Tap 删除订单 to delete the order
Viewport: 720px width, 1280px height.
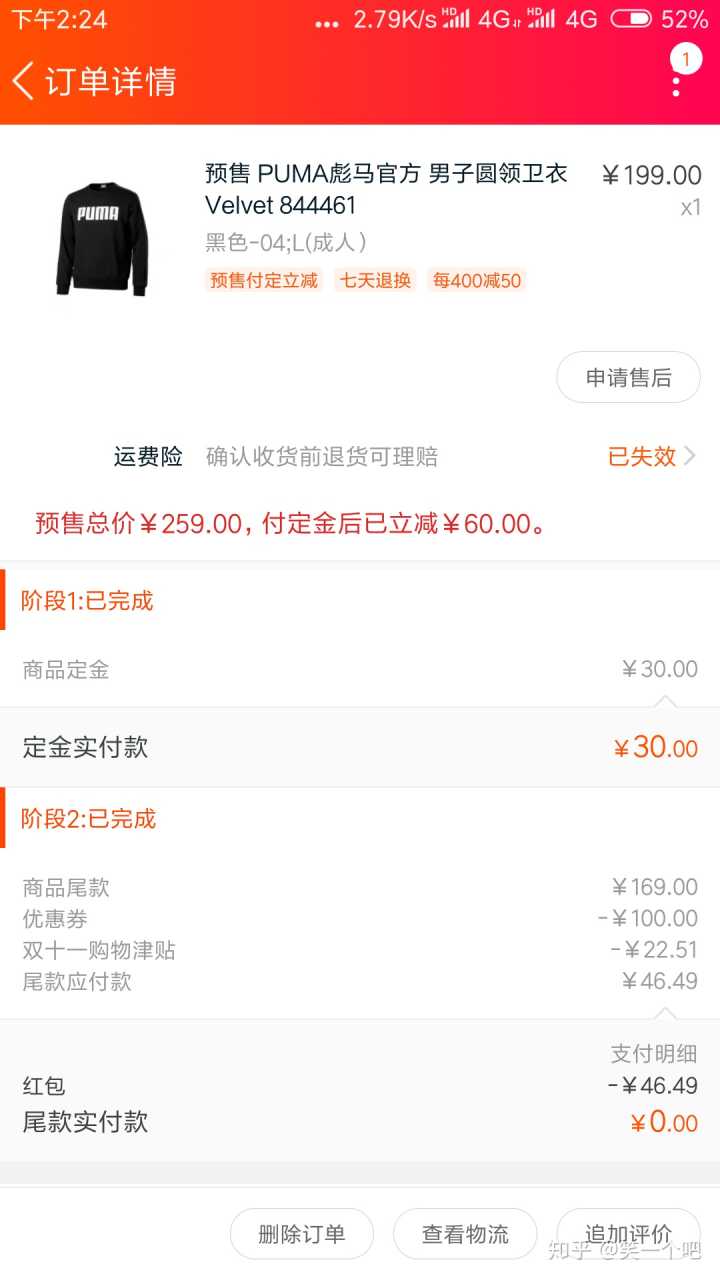coord(301,1234)
